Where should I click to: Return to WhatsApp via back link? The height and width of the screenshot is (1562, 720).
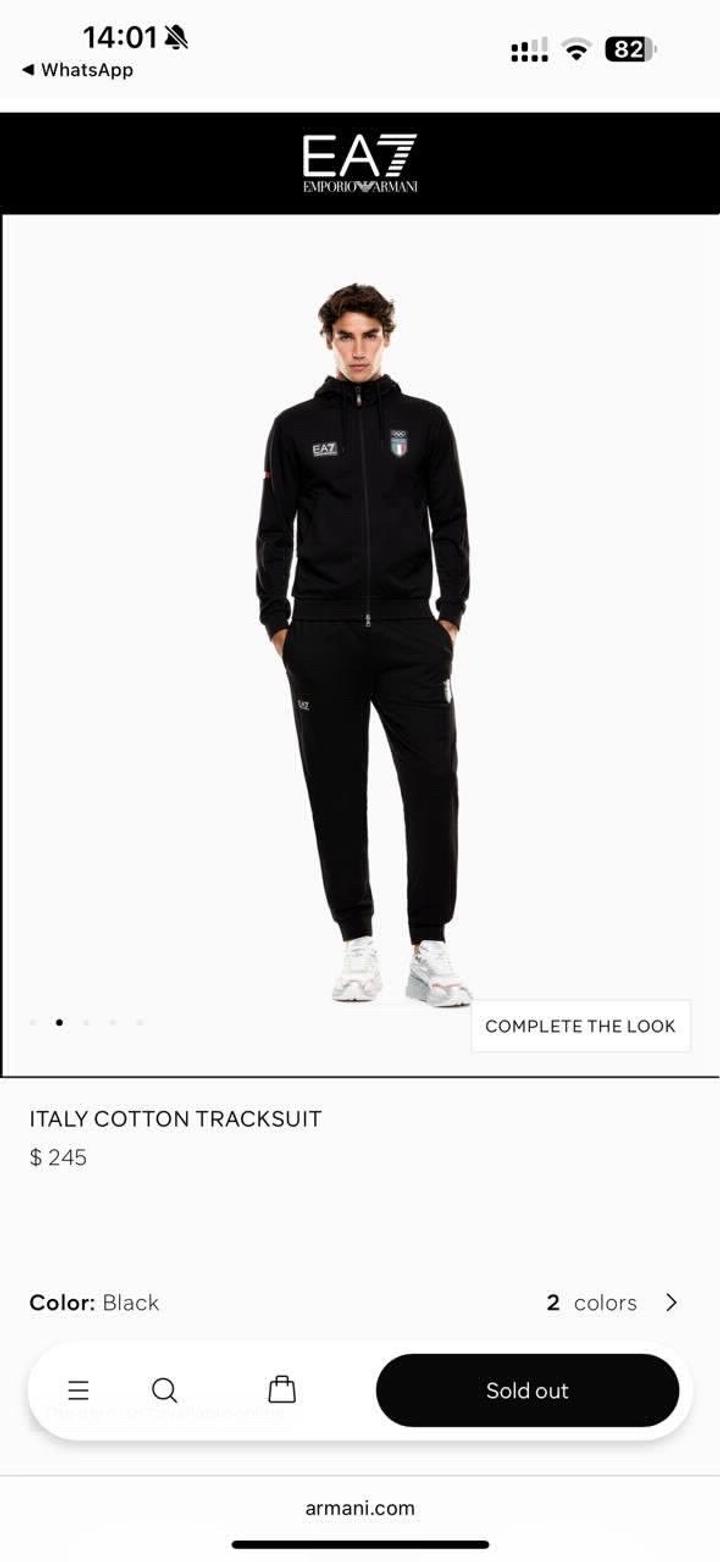pos(77,70)
